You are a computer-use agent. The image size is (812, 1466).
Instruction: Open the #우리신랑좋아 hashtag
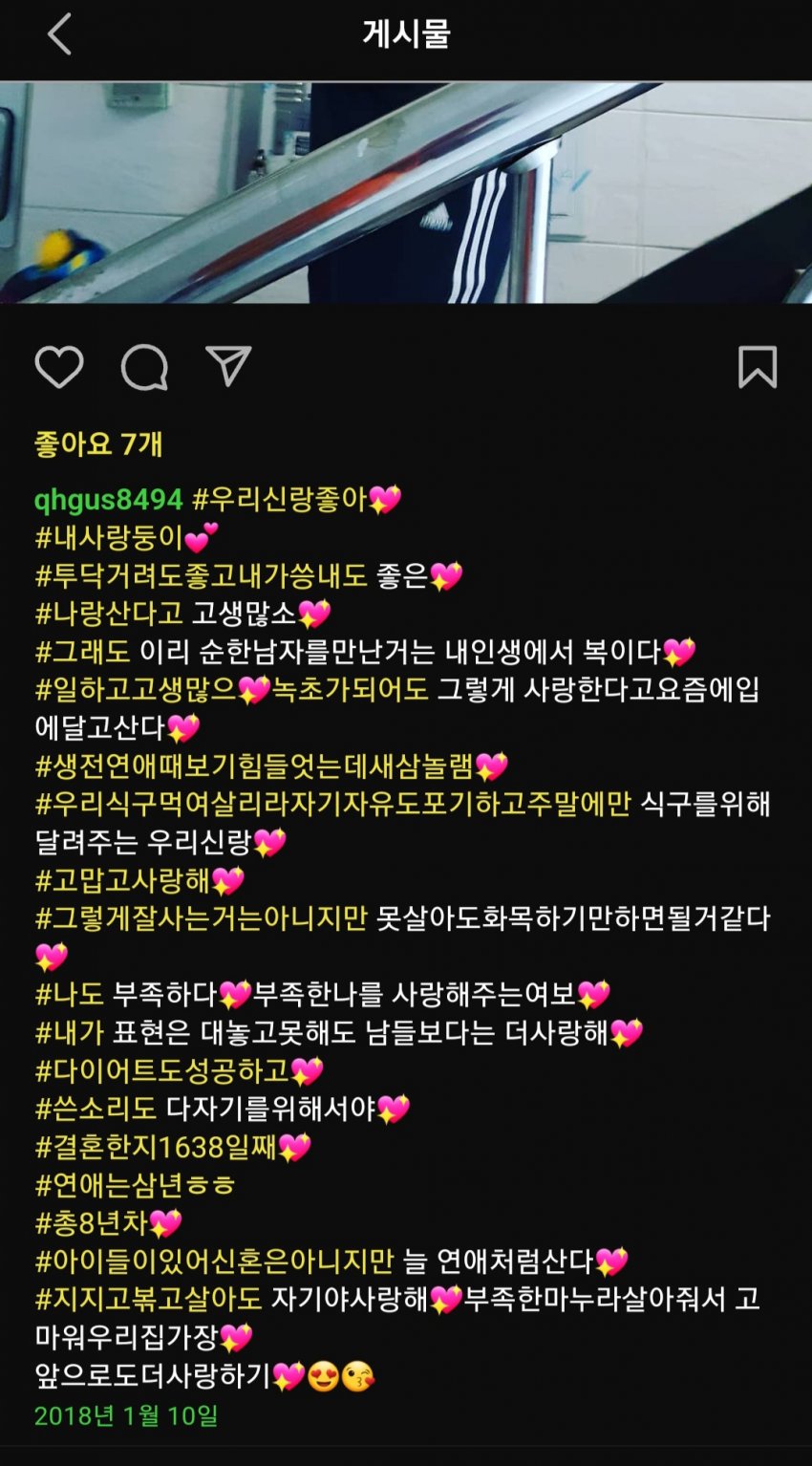point(279,499)
